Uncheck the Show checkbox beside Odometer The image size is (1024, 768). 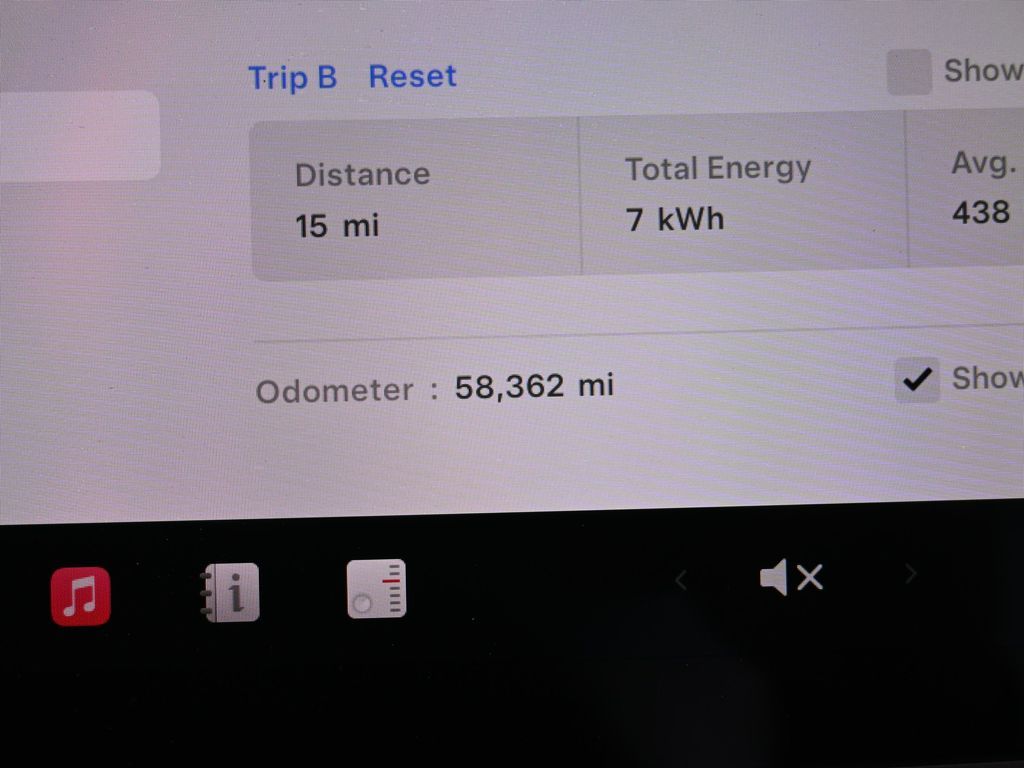pos(917,380)
